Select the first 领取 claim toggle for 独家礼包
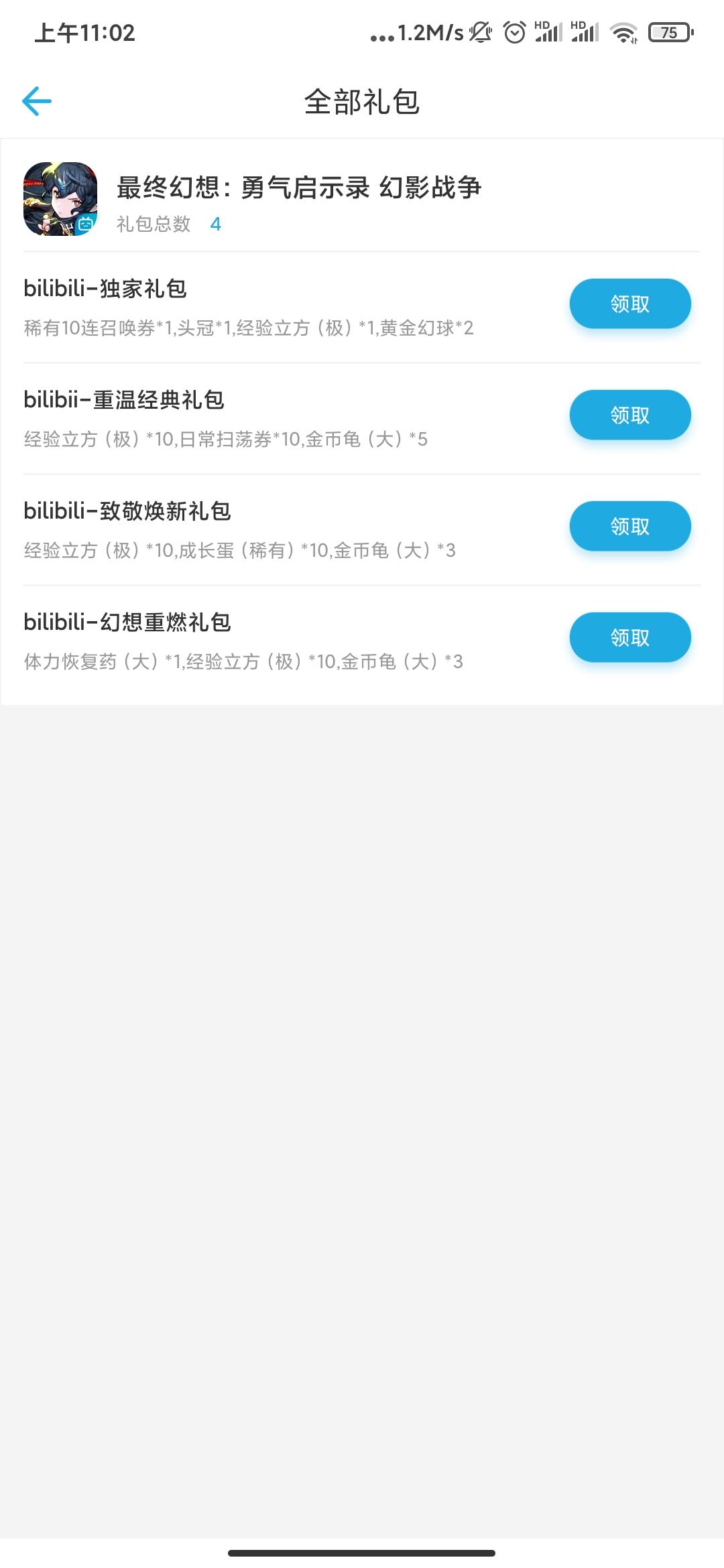Image resolution: width=724 pixels, height=1568 pixels. point(630,303)
